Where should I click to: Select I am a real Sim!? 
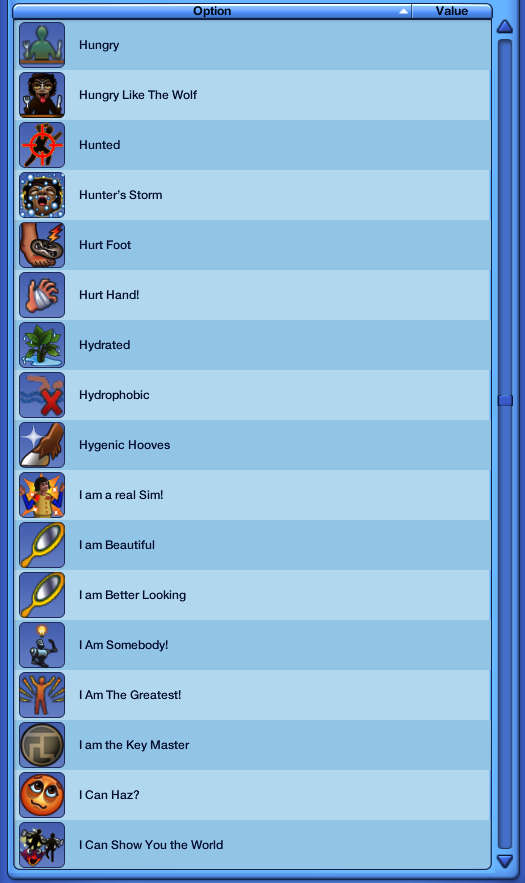click(252, 495)
